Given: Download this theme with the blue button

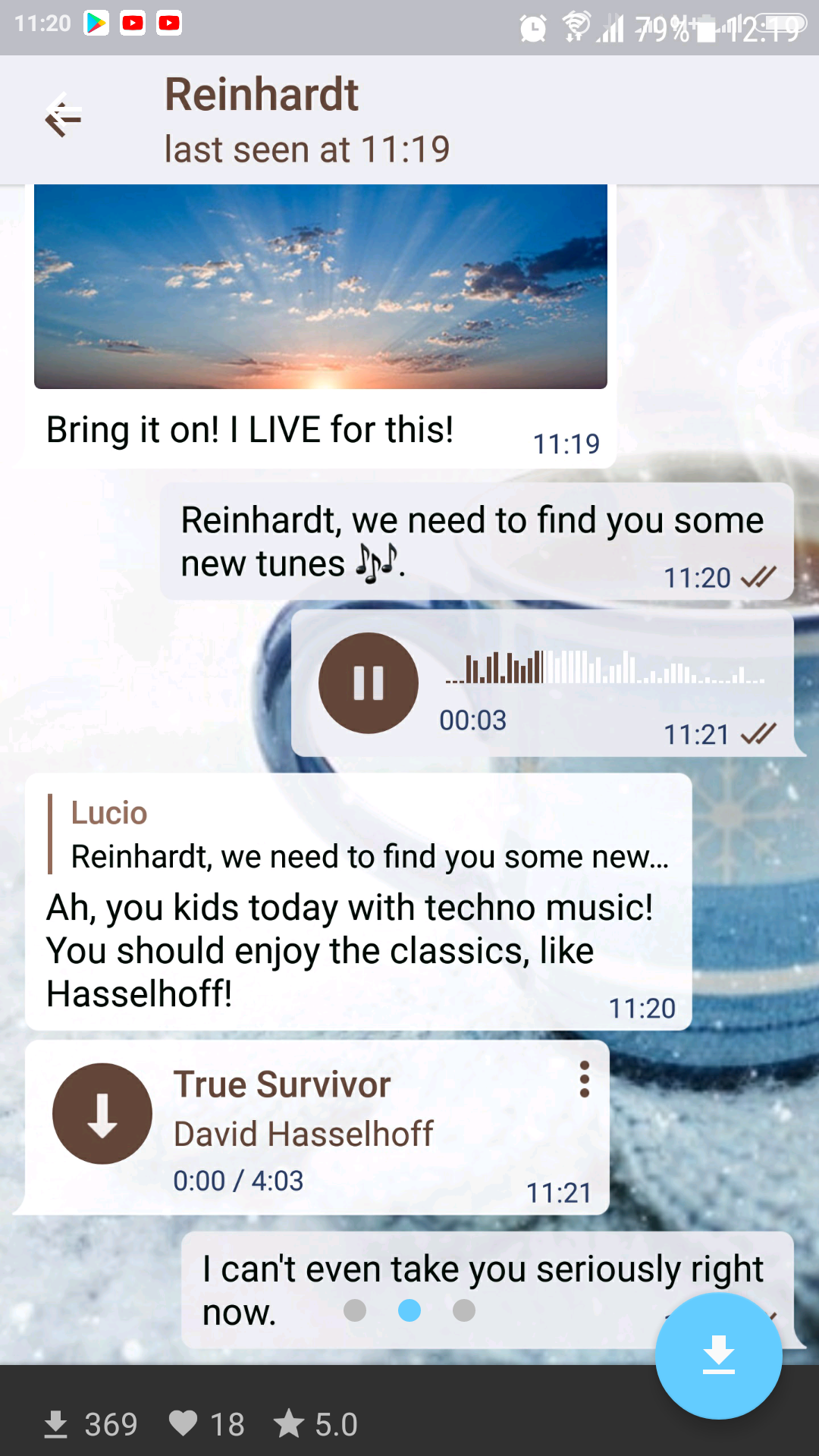Looking at the screenshot, I should pyautogui.click(x=718, y=1355).
